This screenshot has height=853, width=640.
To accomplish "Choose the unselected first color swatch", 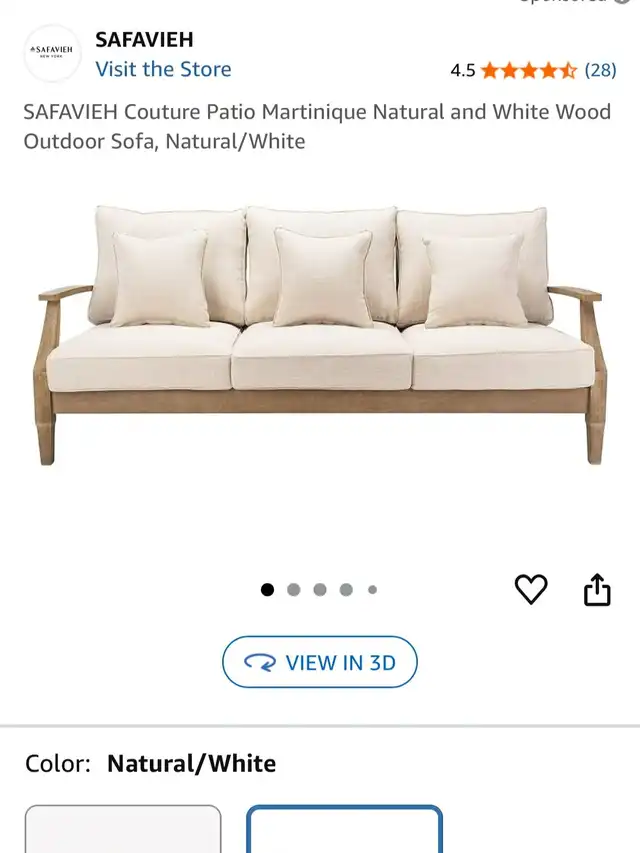I will tap(123, 829).
